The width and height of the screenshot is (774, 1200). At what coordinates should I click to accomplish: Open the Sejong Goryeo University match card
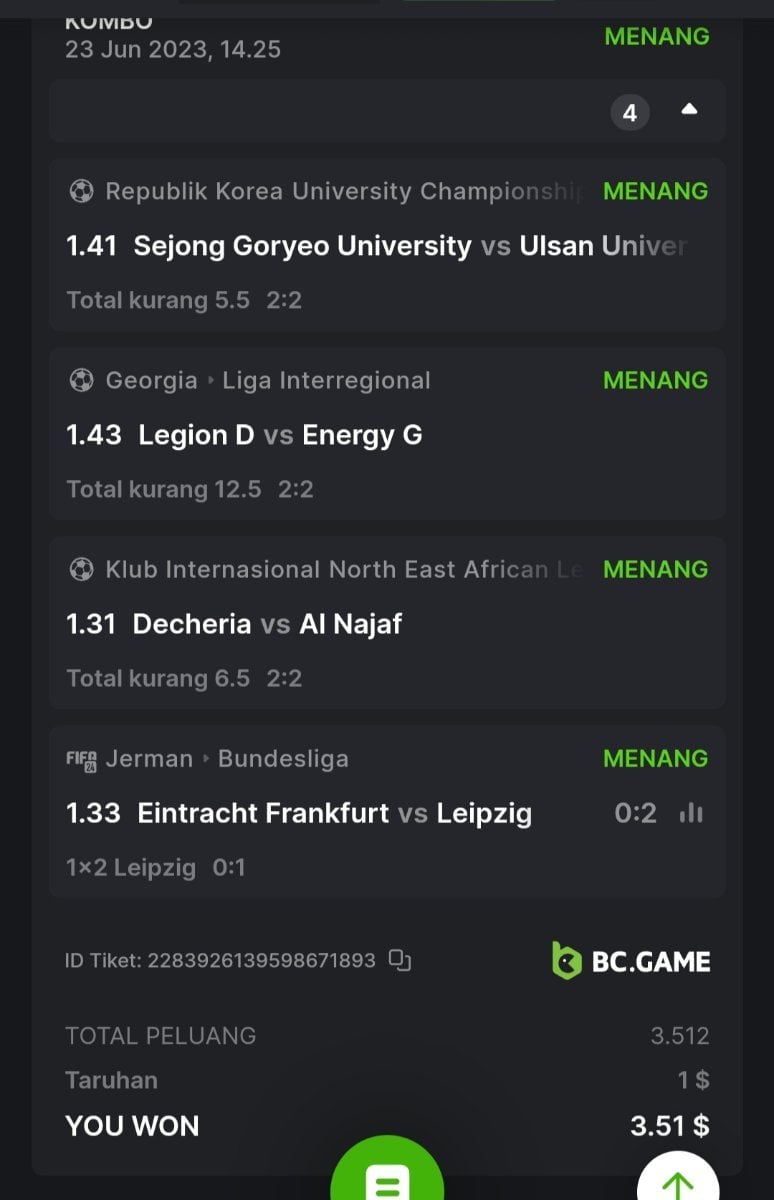(387, 246)
